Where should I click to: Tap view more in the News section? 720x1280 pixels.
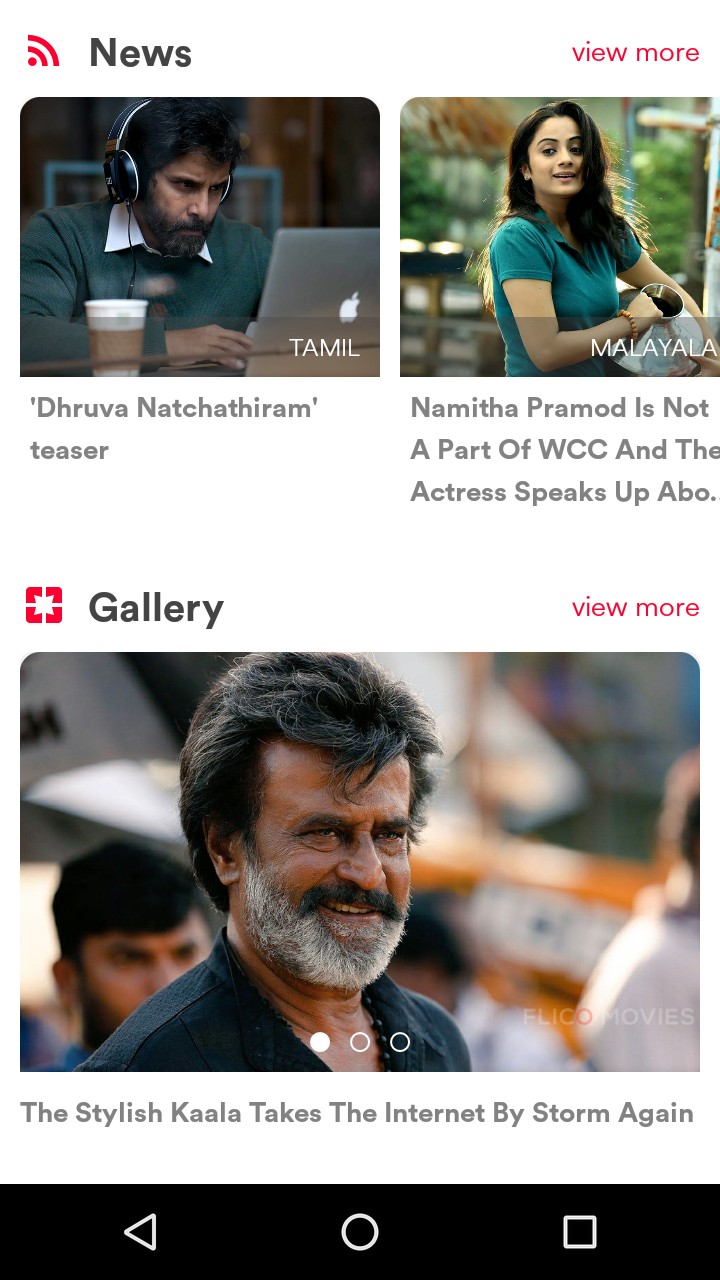coord(635,53)
